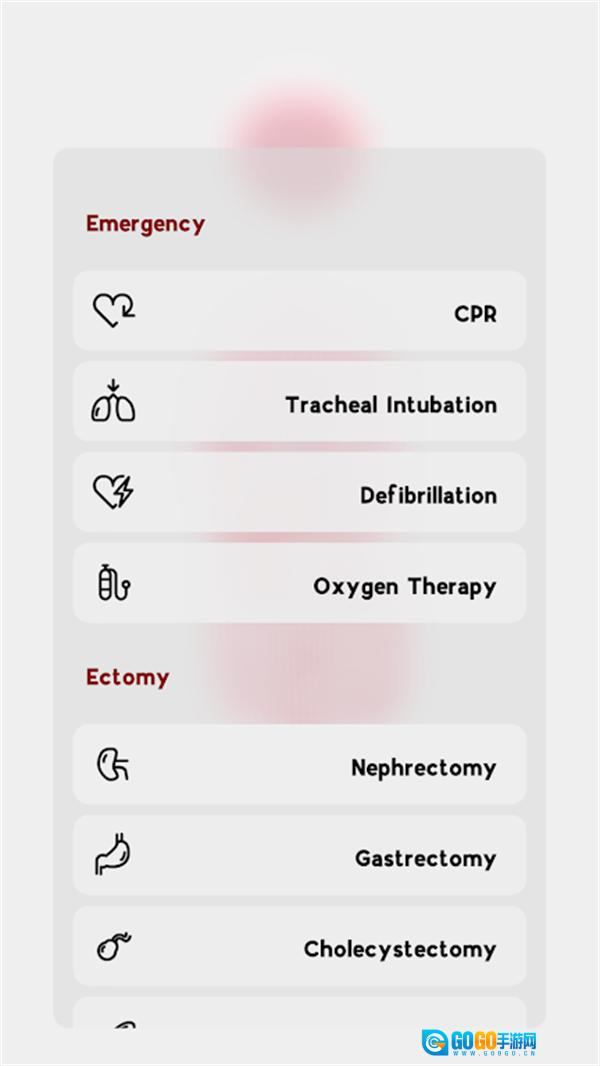
Task: Open Nephrectomy under Ectomy
Action: [x=299, y=765]
